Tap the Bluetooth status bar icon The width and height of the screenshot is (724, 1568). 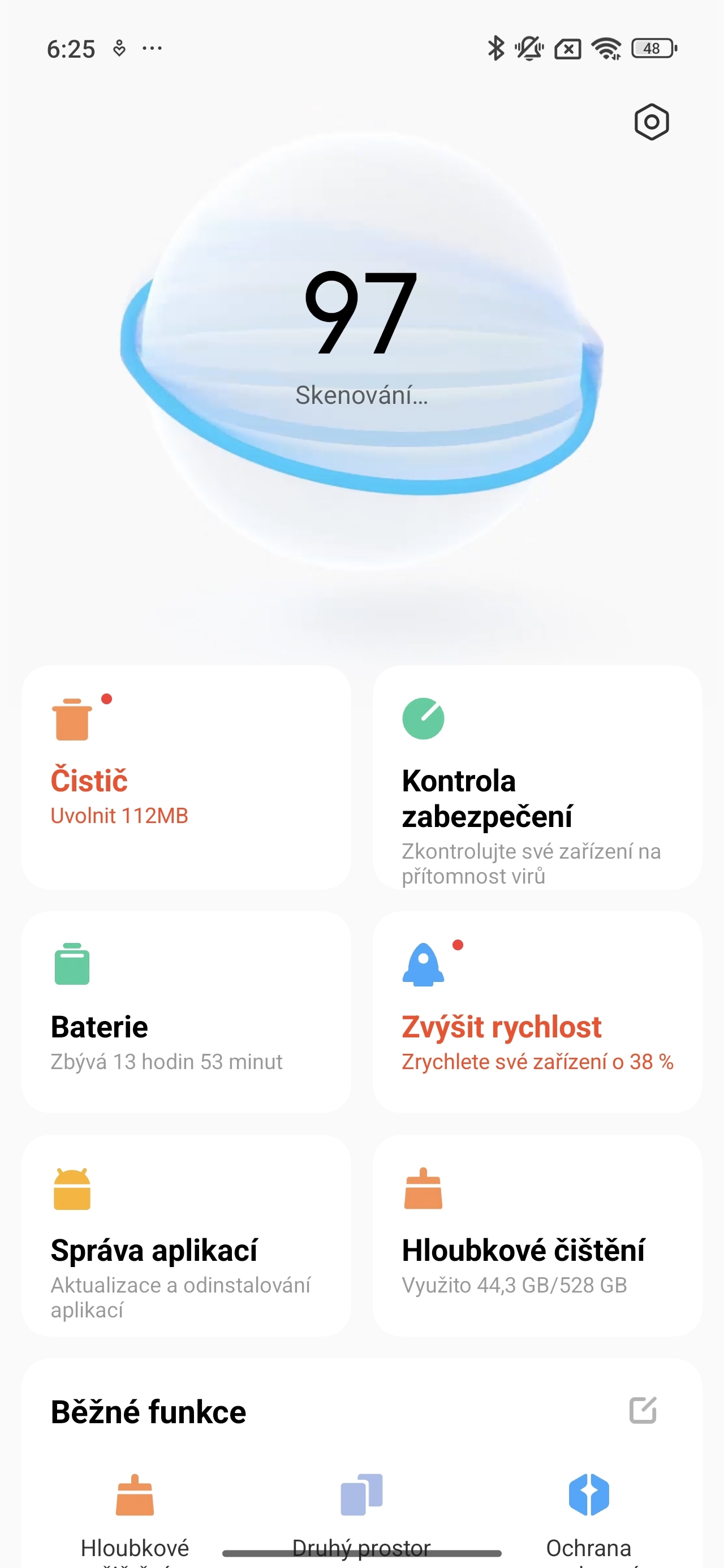point(495,49)
